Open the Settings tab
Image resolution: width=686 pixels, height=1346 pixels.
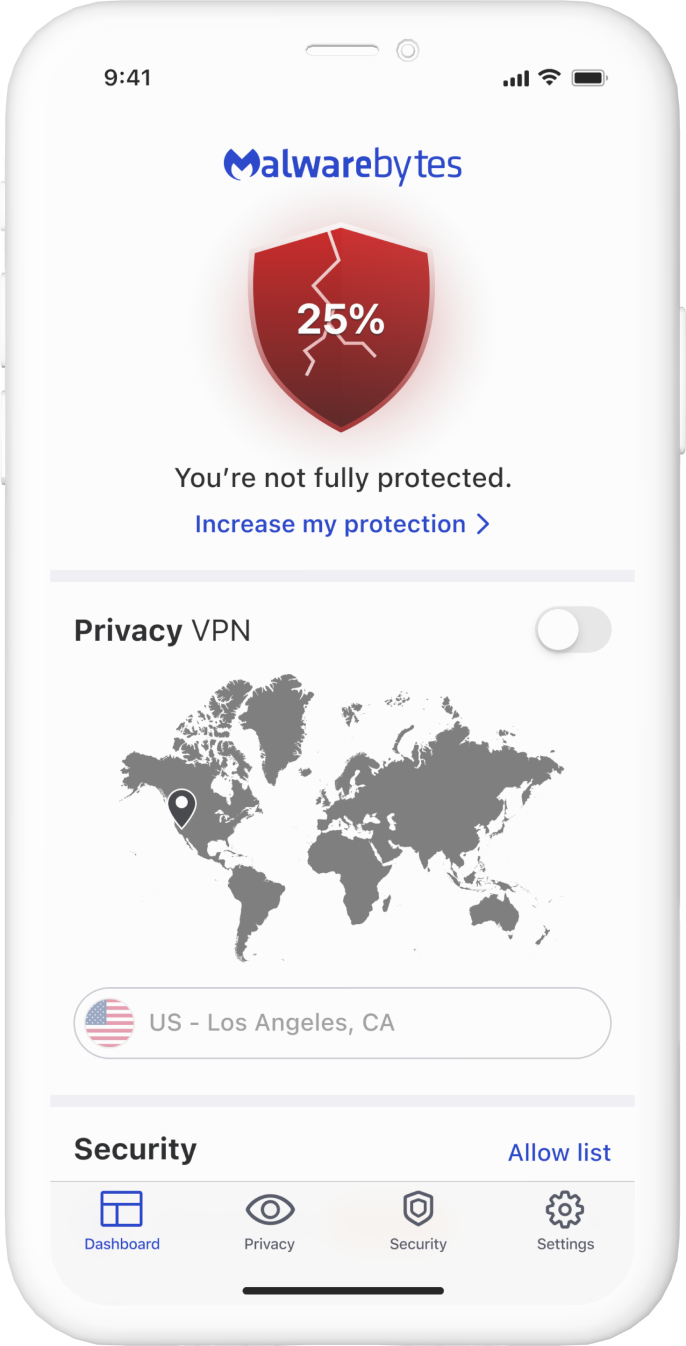coord(565,1221)
